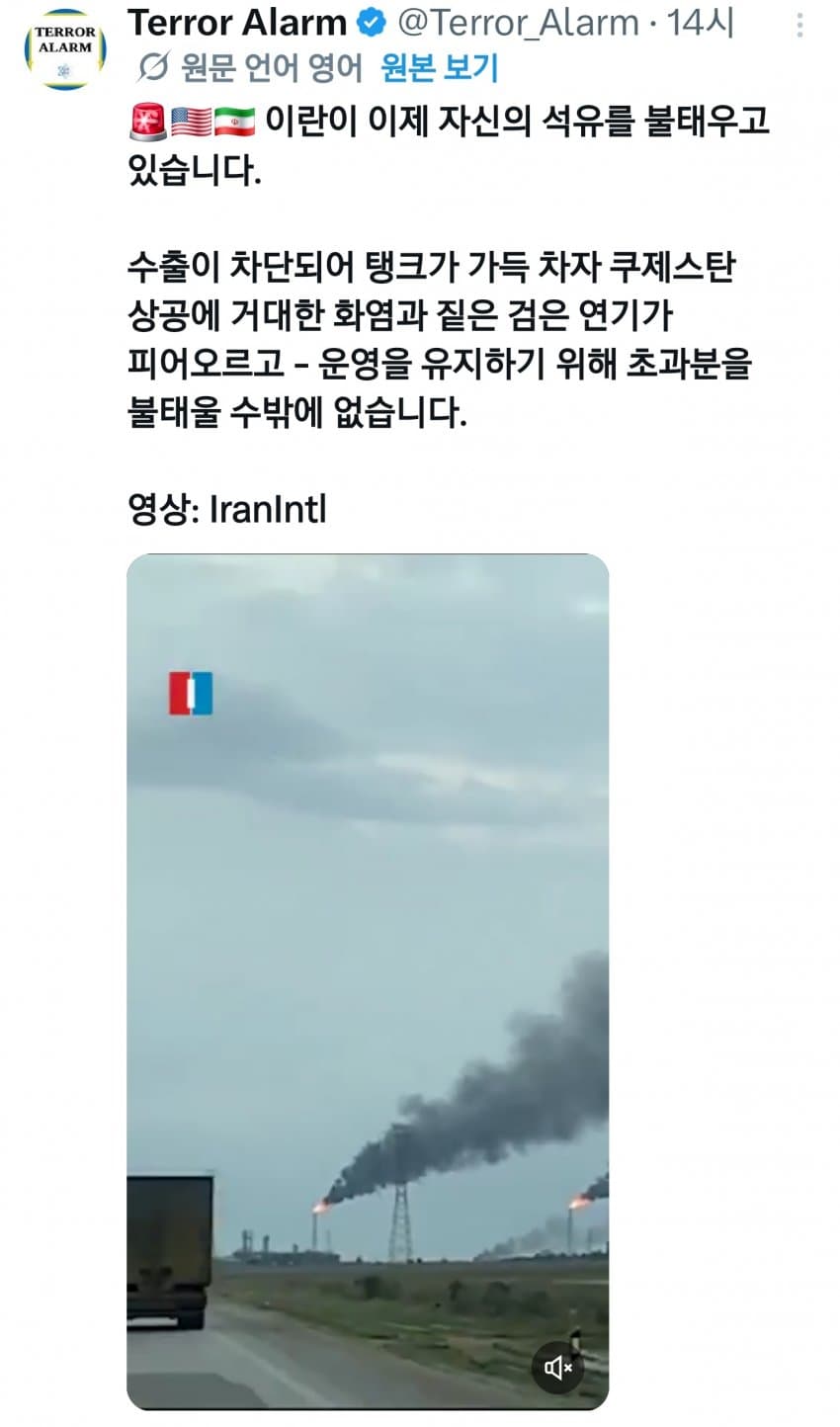Open Terror Alarm's profile avatar

(64, 47)
